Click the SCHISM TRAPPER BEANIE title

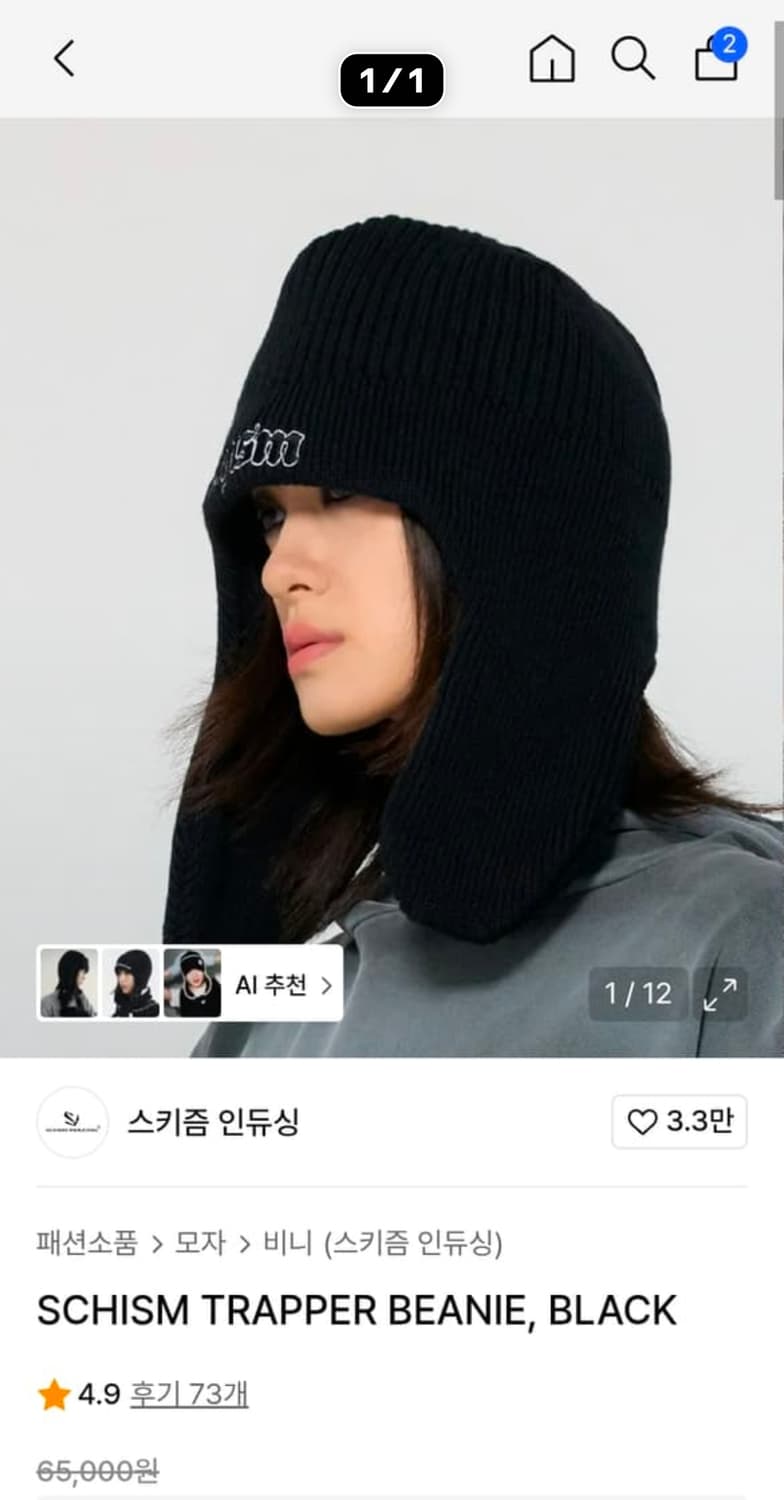tap(357, 1308)
